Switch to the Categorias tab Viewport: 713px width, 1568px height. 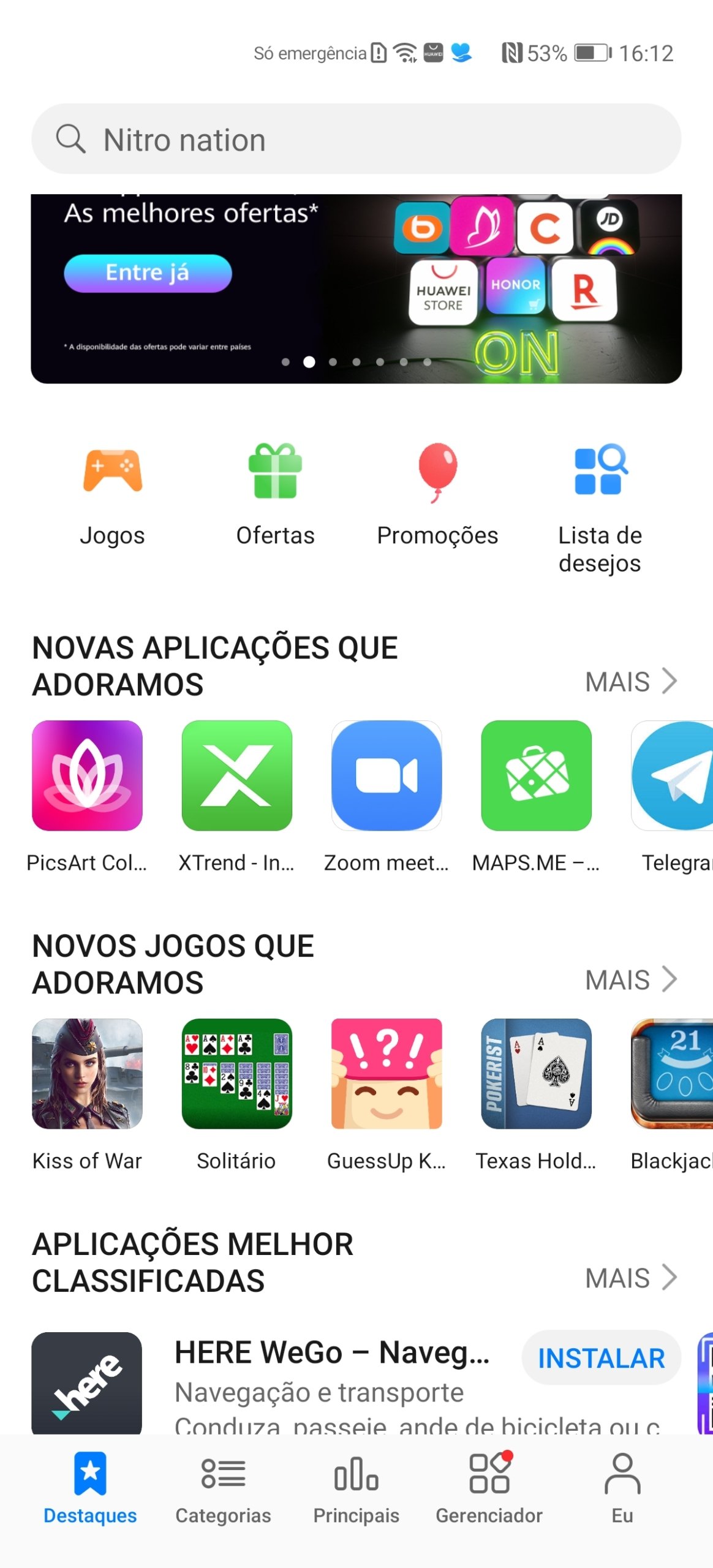(x=223, y=1488)
